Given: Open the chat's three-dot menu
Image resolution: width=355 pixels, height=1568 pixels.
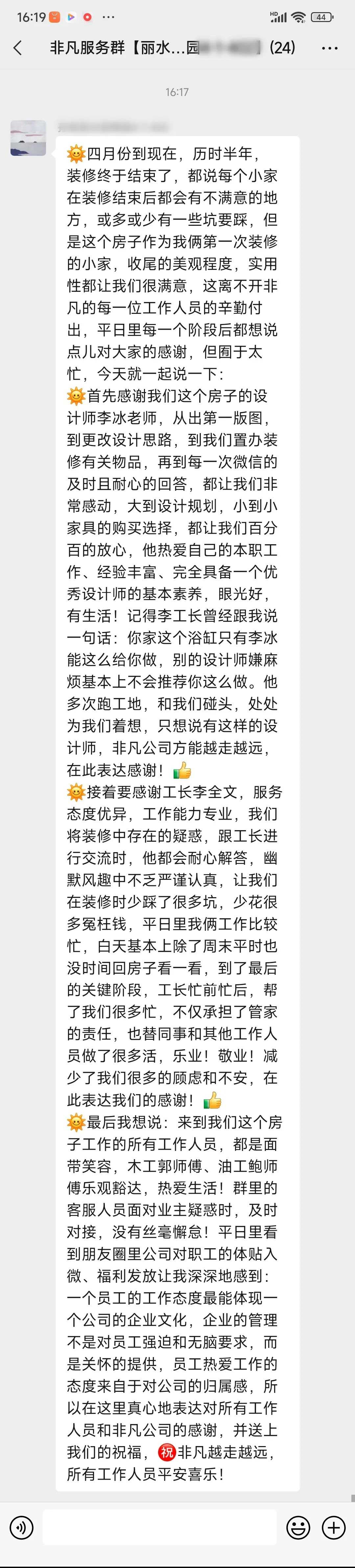Looking at the screenshot, I should pos(329,48).
